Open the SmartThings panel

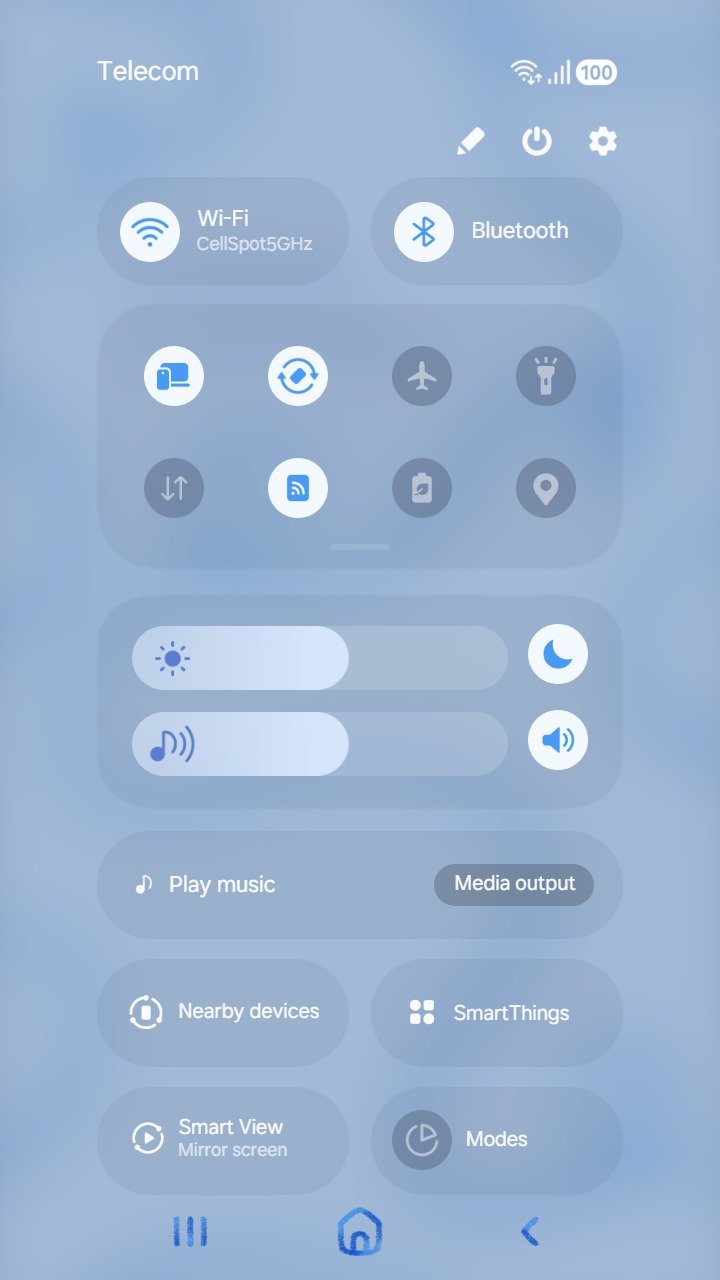click(496, 1013)
